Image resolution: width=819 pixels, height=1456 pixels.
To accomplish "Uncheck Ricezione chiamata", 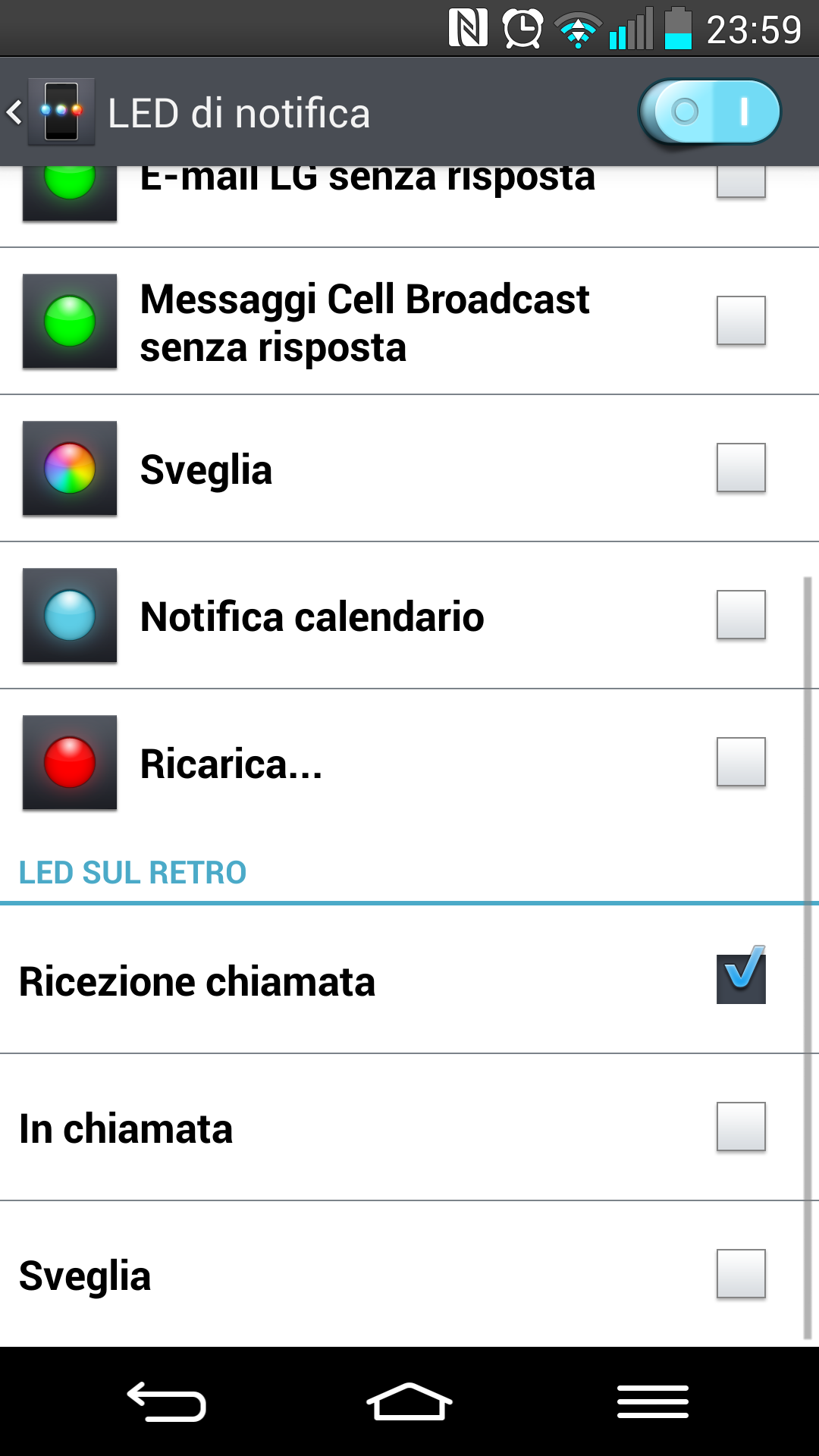I will (x=741, y=975).
